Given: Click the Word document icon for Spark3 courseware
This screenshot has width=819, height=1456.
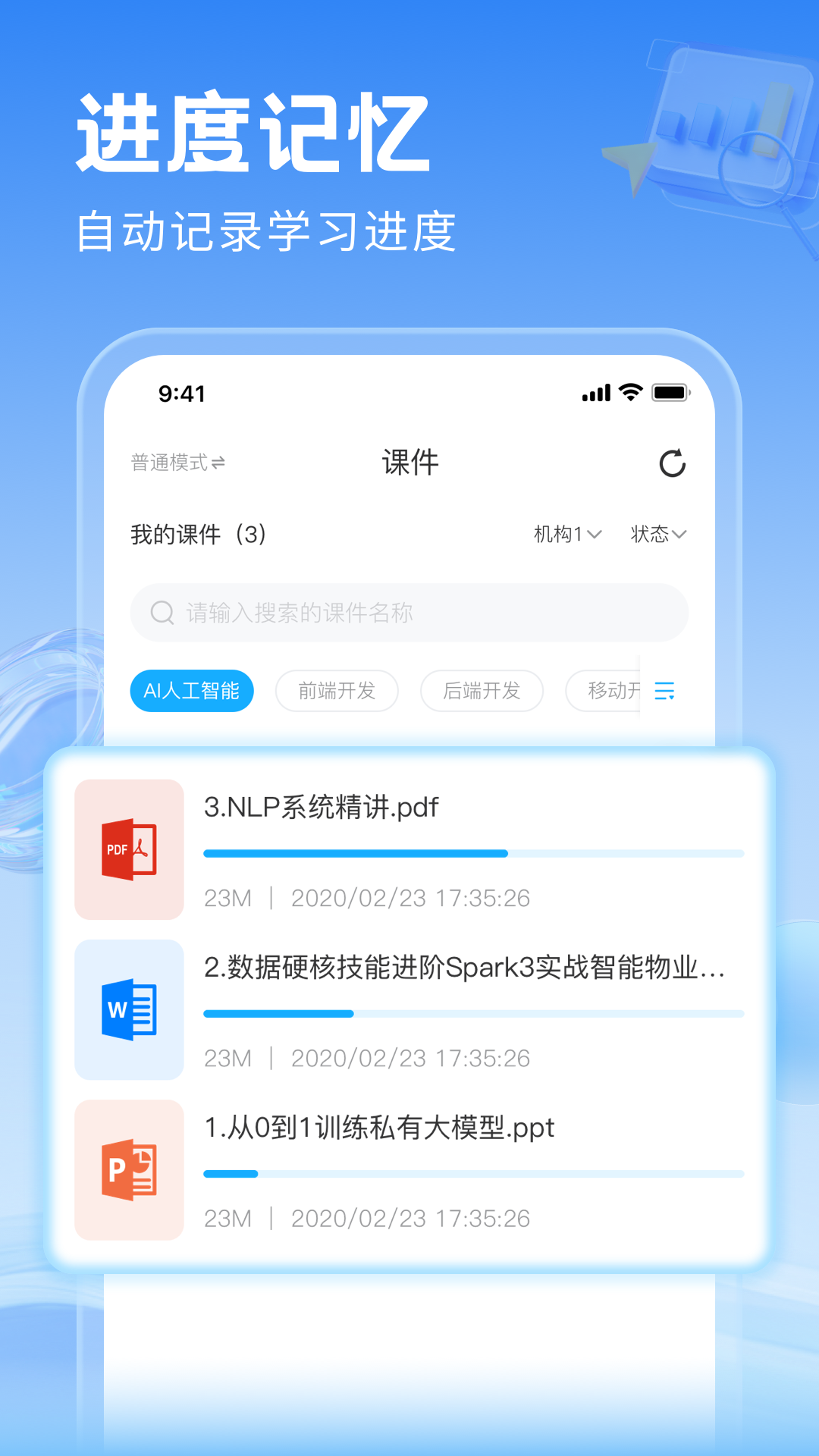Looking at the screenshot, I should tap(128, 1009).
